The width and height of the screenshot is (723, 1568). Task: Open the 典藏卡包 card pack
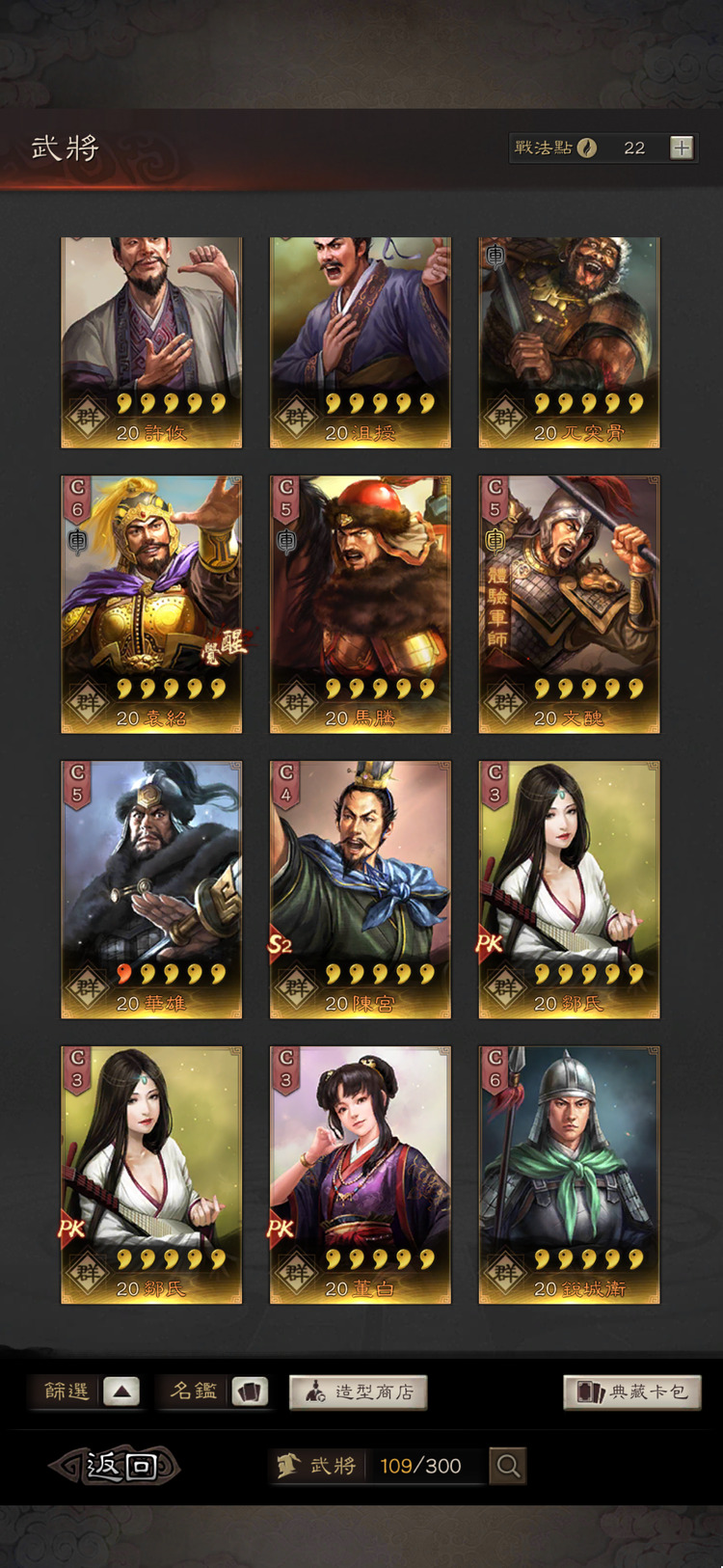click(x=631, y=1392)
